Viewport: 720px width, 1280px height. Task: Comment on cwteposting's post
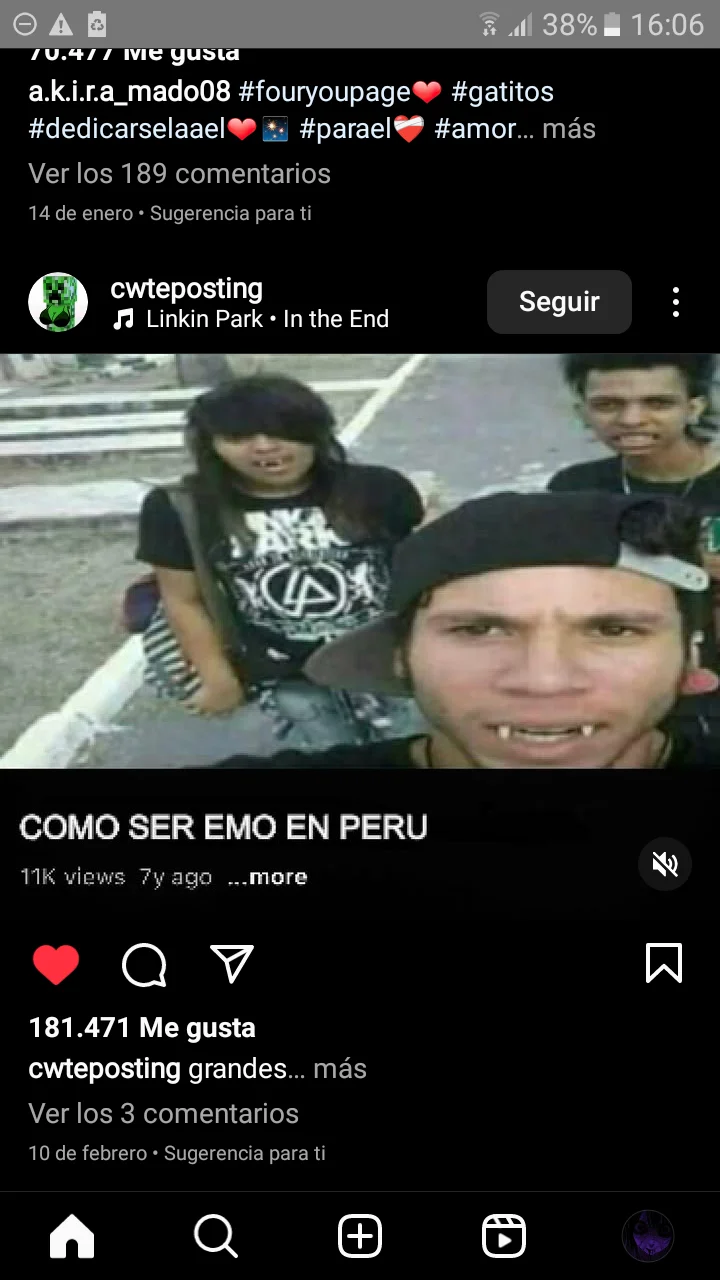tap(144, 965)
